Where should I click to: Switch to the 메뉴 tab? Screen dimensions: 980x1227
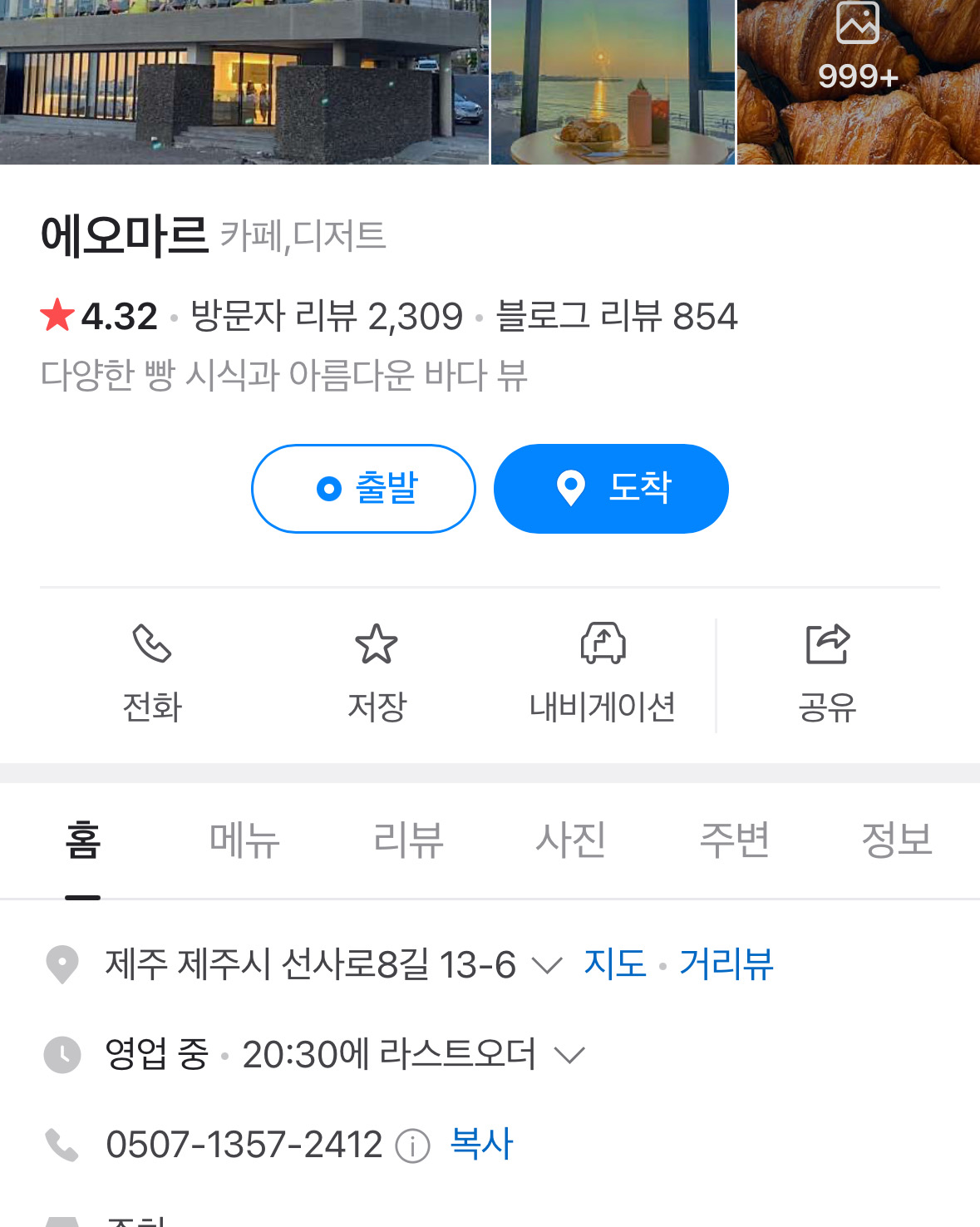tap(244, 840)
